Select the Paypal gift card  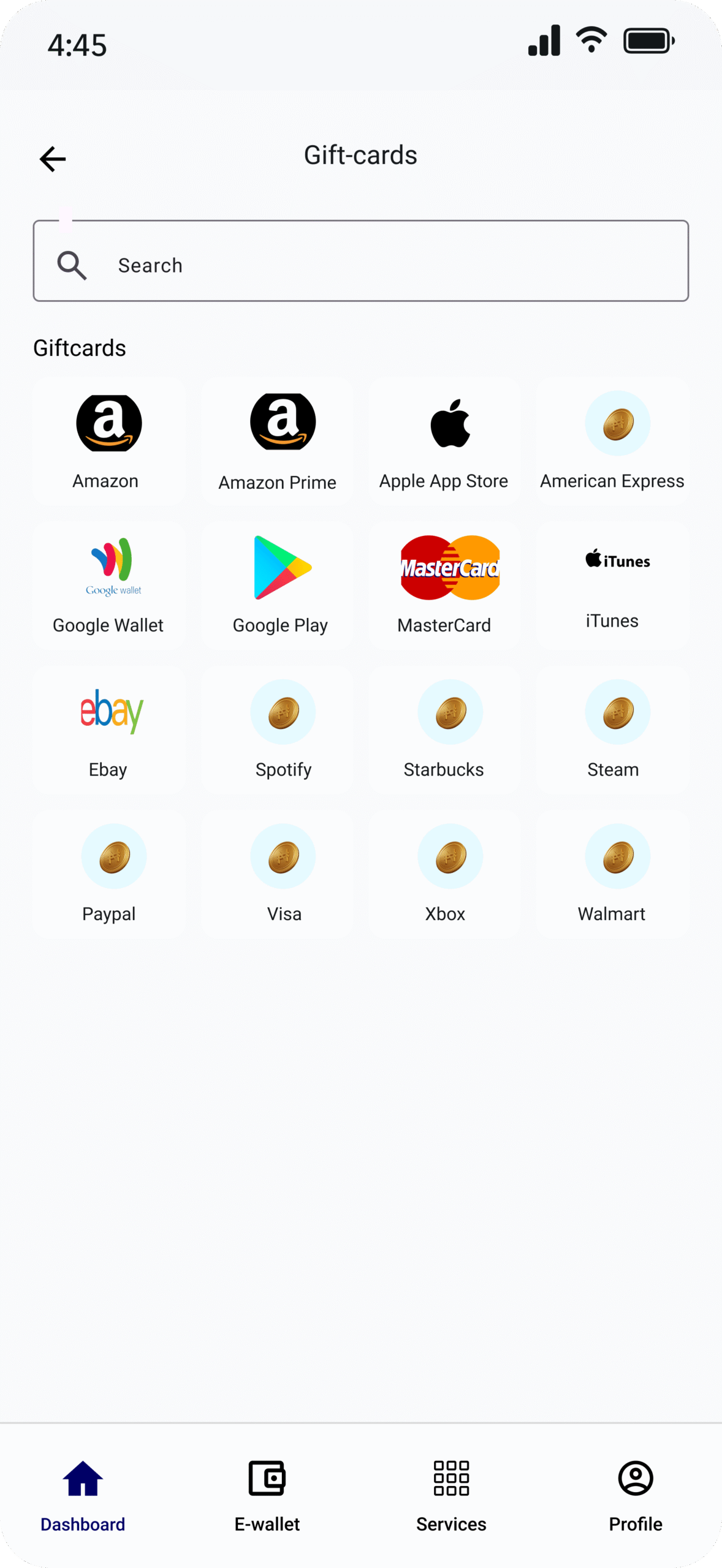coord(109,875)
